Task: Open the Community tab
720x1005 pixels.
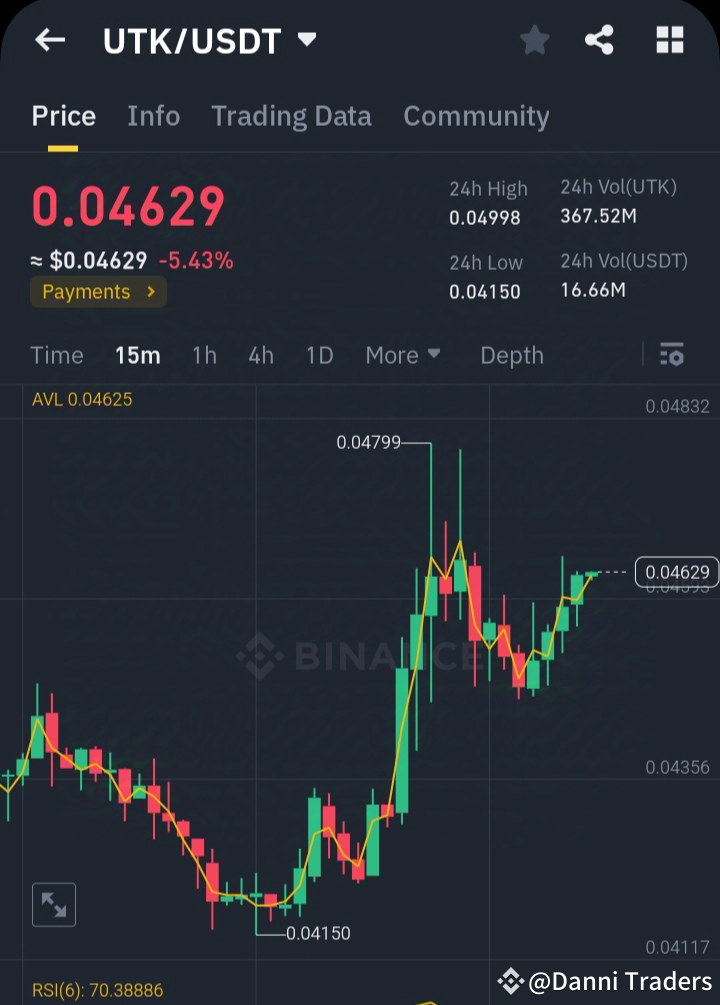Action: [x=477, y=116]
